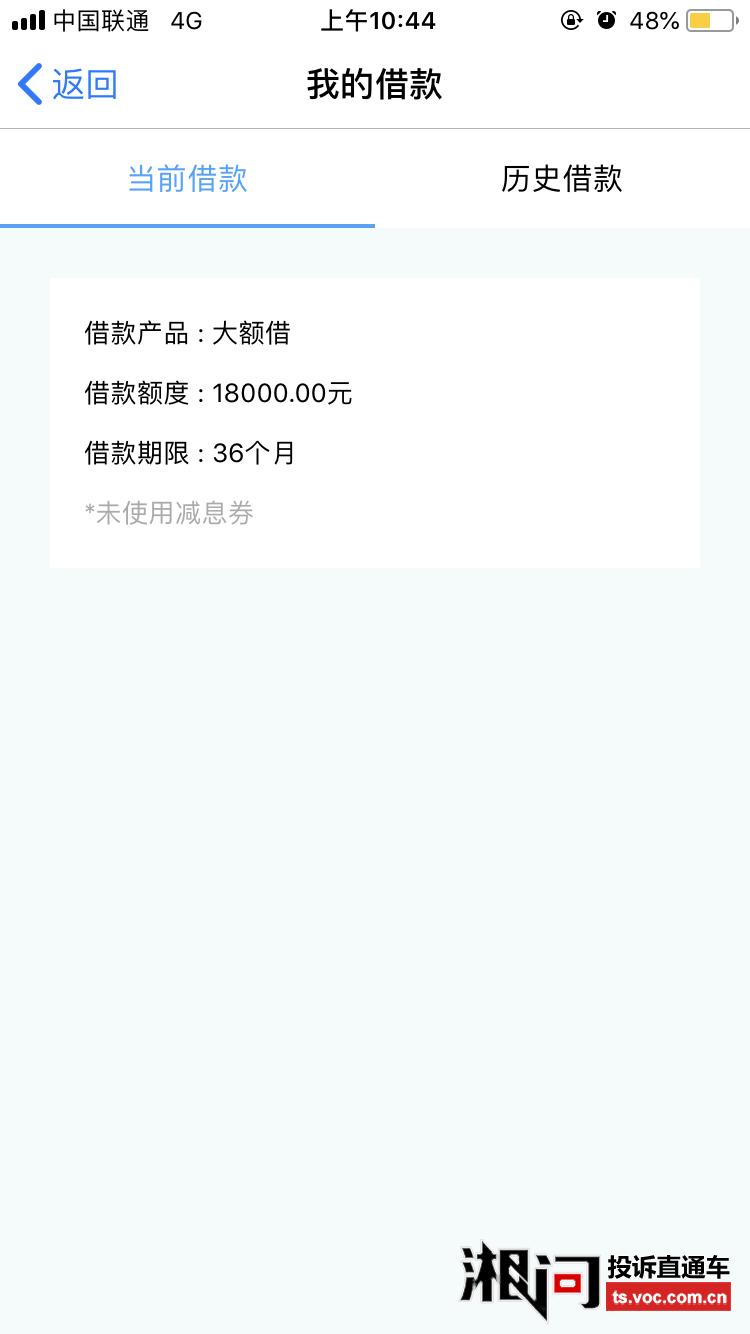Switch to the 历史借款 tab
This screenshot has height=1334, width=750.
pyautogui.click(x=561, y=179)
